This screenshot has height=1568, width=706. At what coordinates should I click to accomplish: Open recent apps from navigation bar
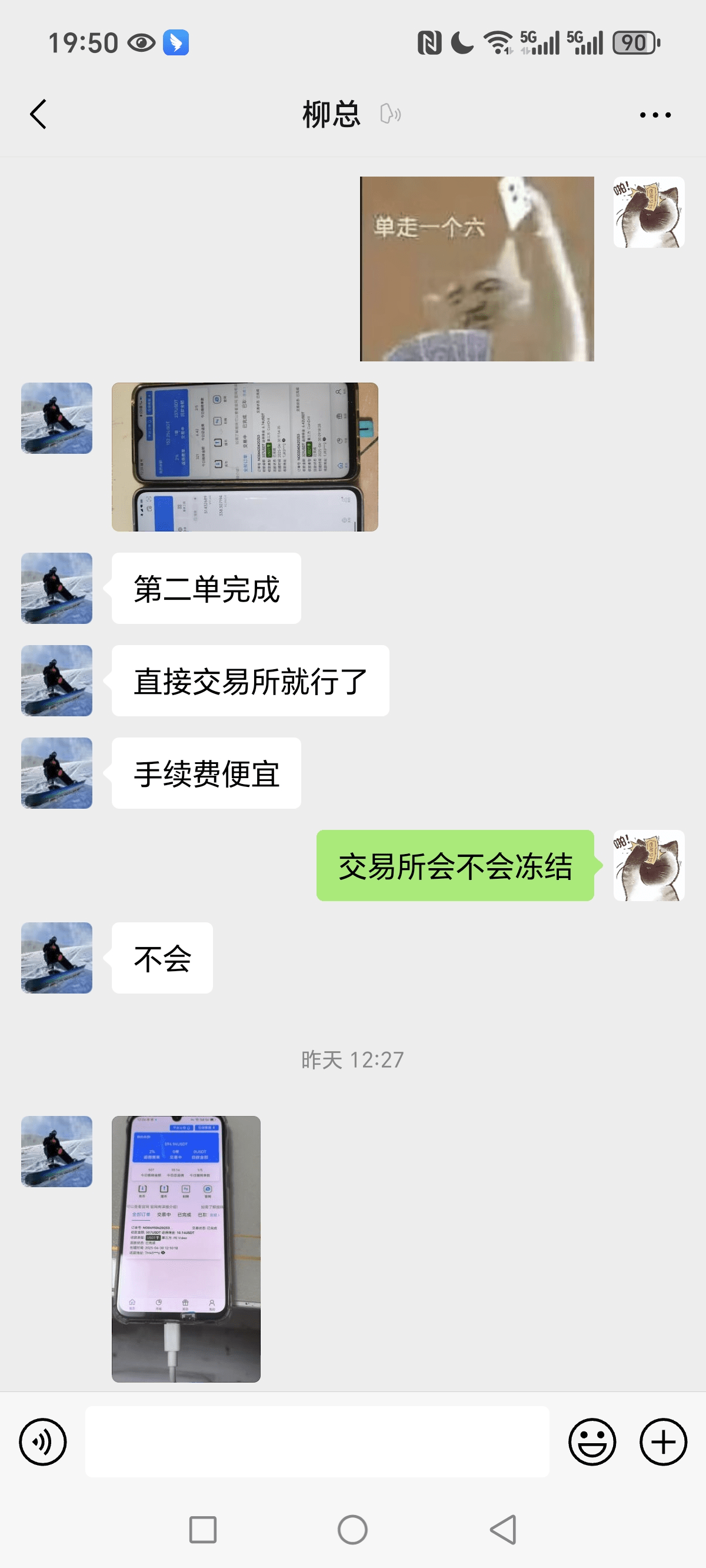(202, 1530)
